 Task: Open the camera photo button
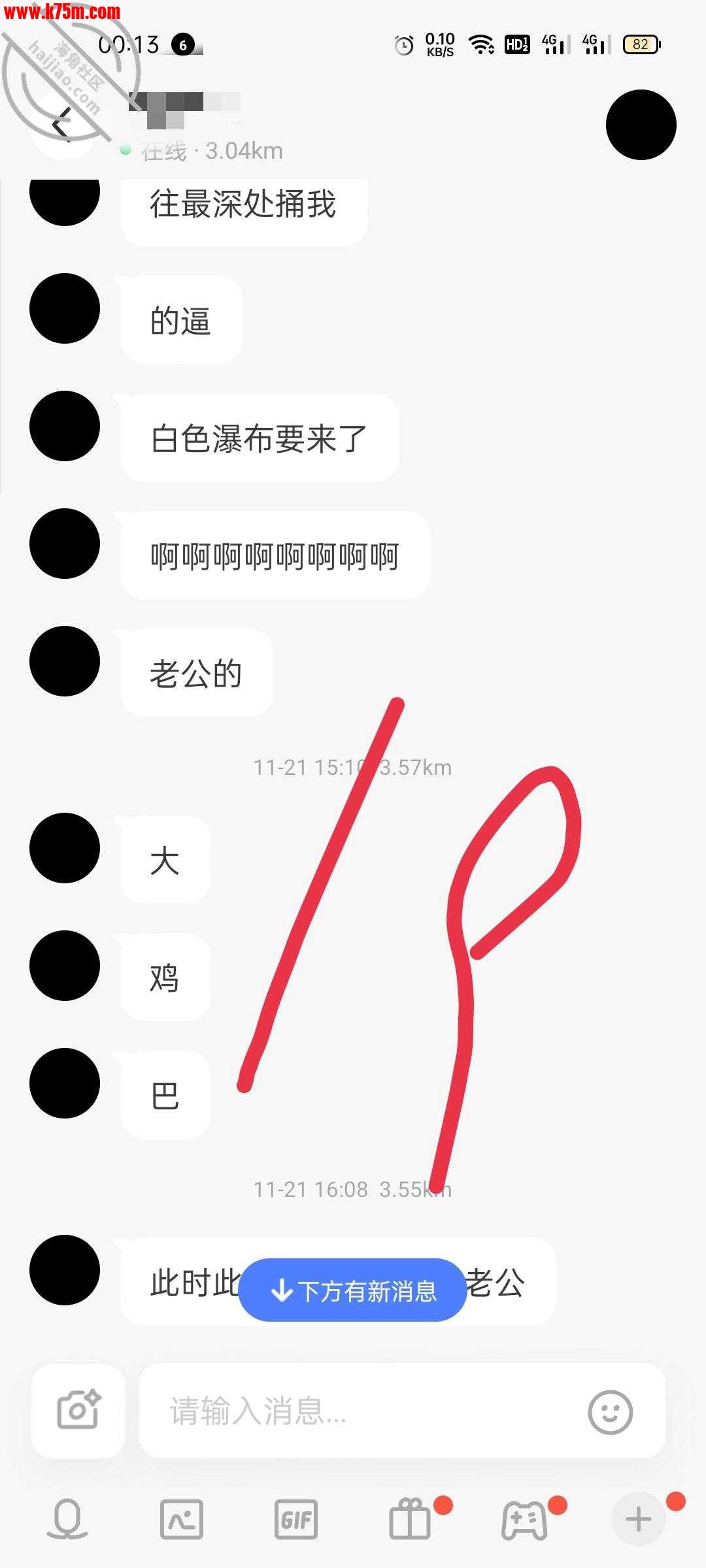[78, 1411]
